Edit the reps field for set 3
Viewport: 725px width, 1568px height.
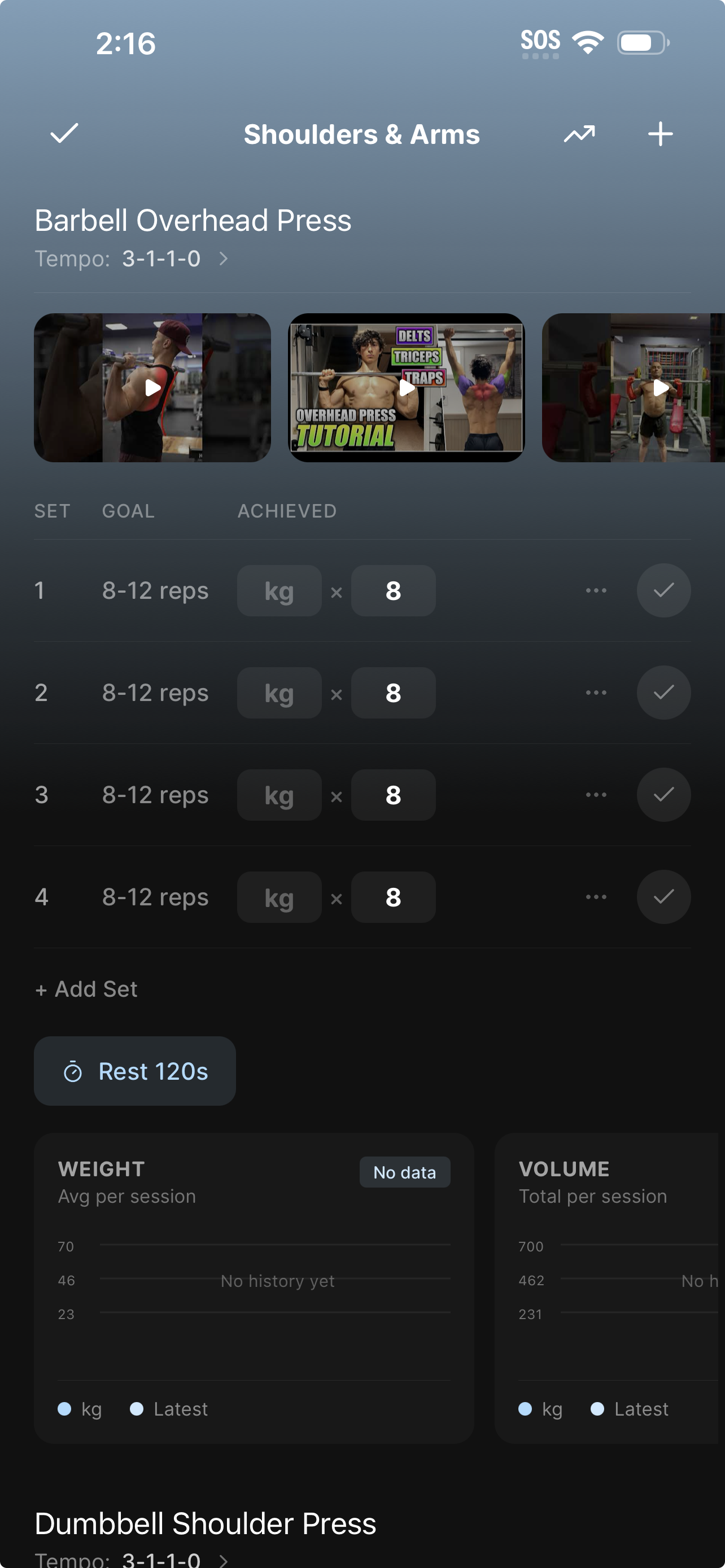(x=393, y=795)
